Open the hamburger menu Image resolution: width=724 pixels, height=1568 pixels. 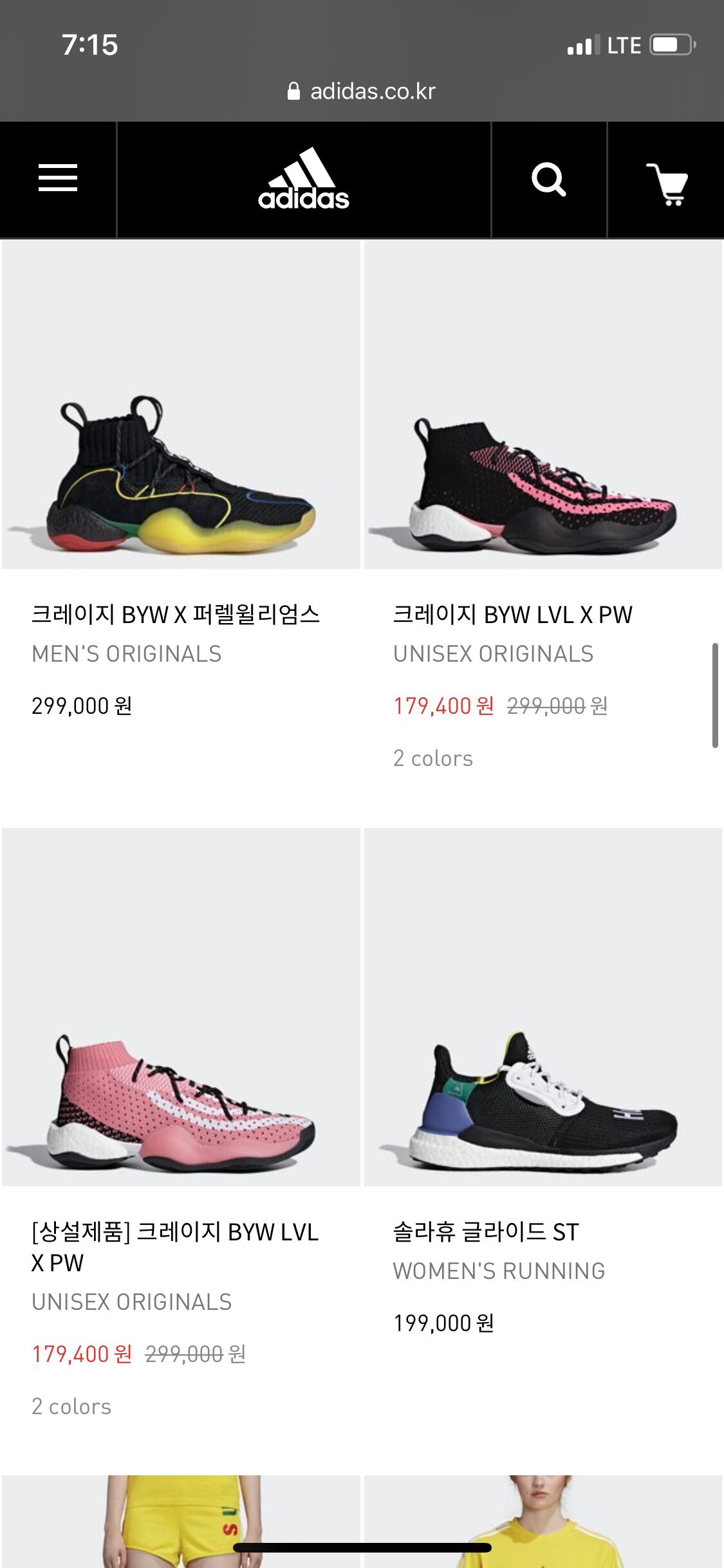tap(58, 178)
